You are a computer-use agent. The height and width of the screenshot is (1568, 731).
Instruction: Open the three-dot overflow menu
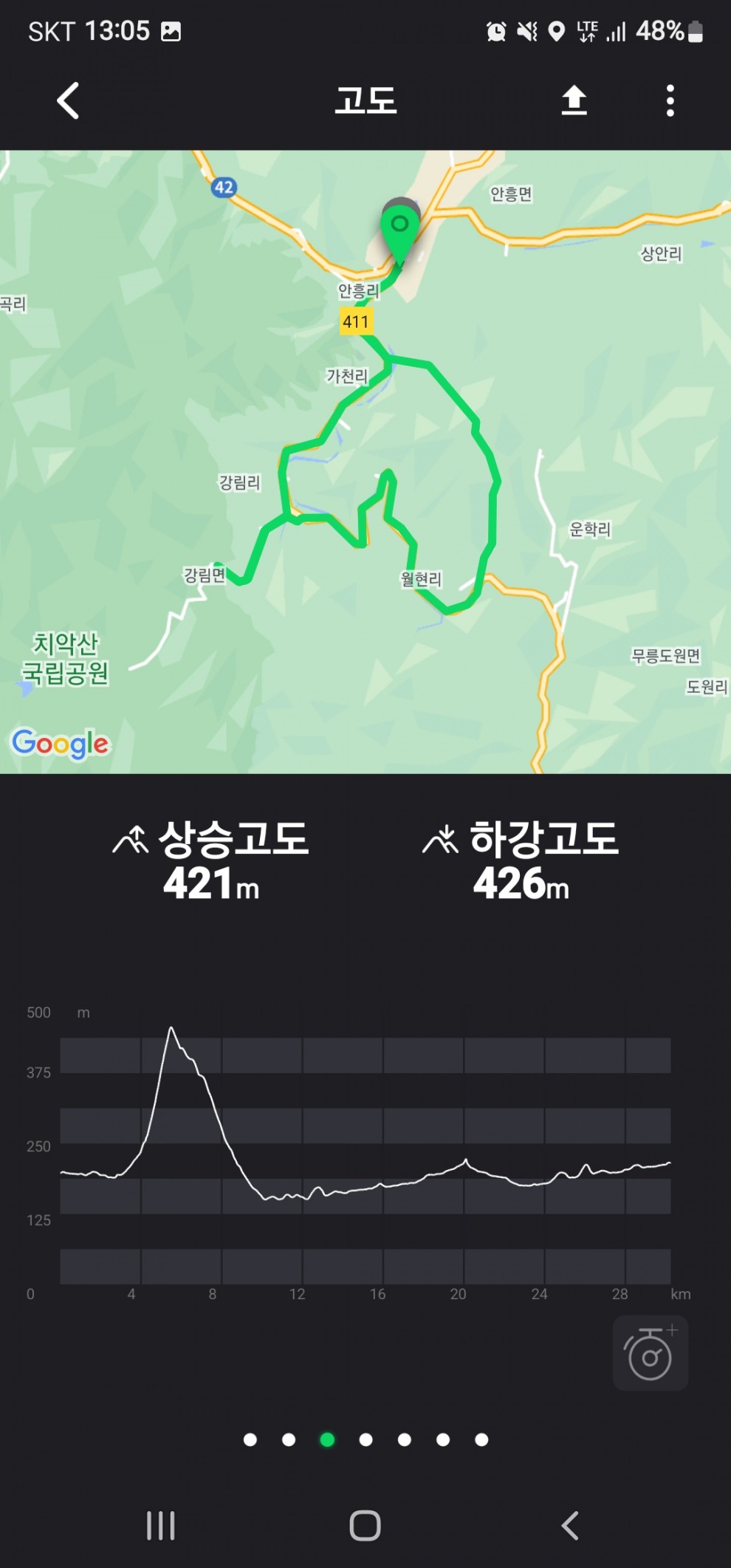670,100
